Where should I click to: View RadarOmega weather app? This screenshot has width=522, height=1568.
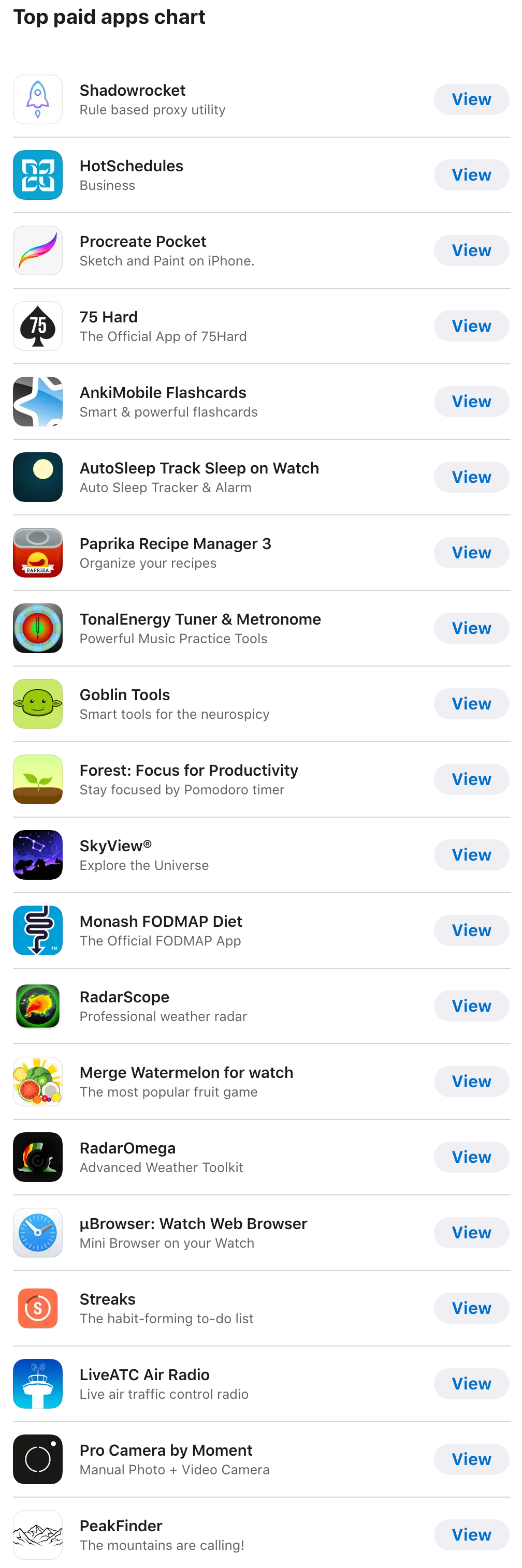(471, 1156)
